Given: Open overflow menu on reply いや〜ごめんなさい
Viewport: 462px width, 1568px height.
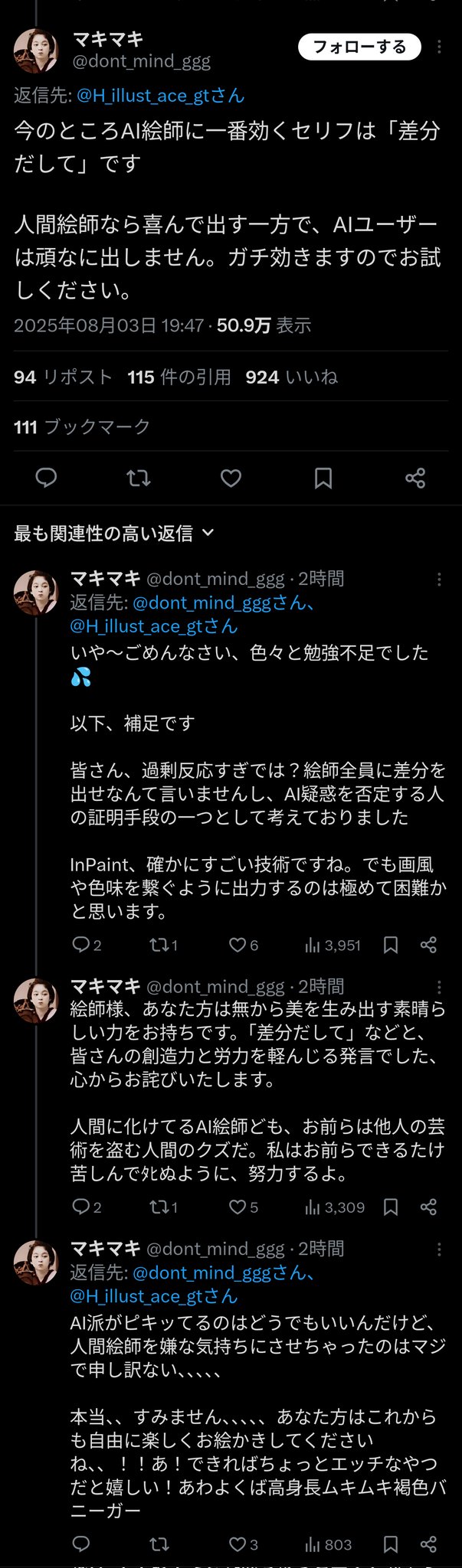Looking at the screenshot, I should tap(439, 580).
